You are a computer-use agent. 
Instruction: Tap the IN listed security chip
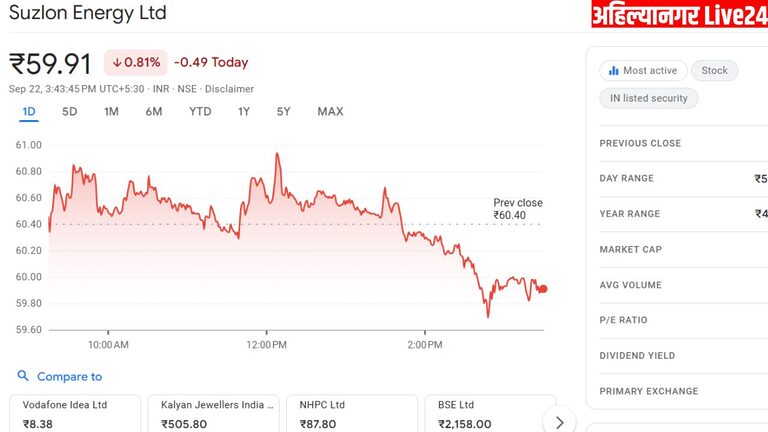click(x=648, y=98)
